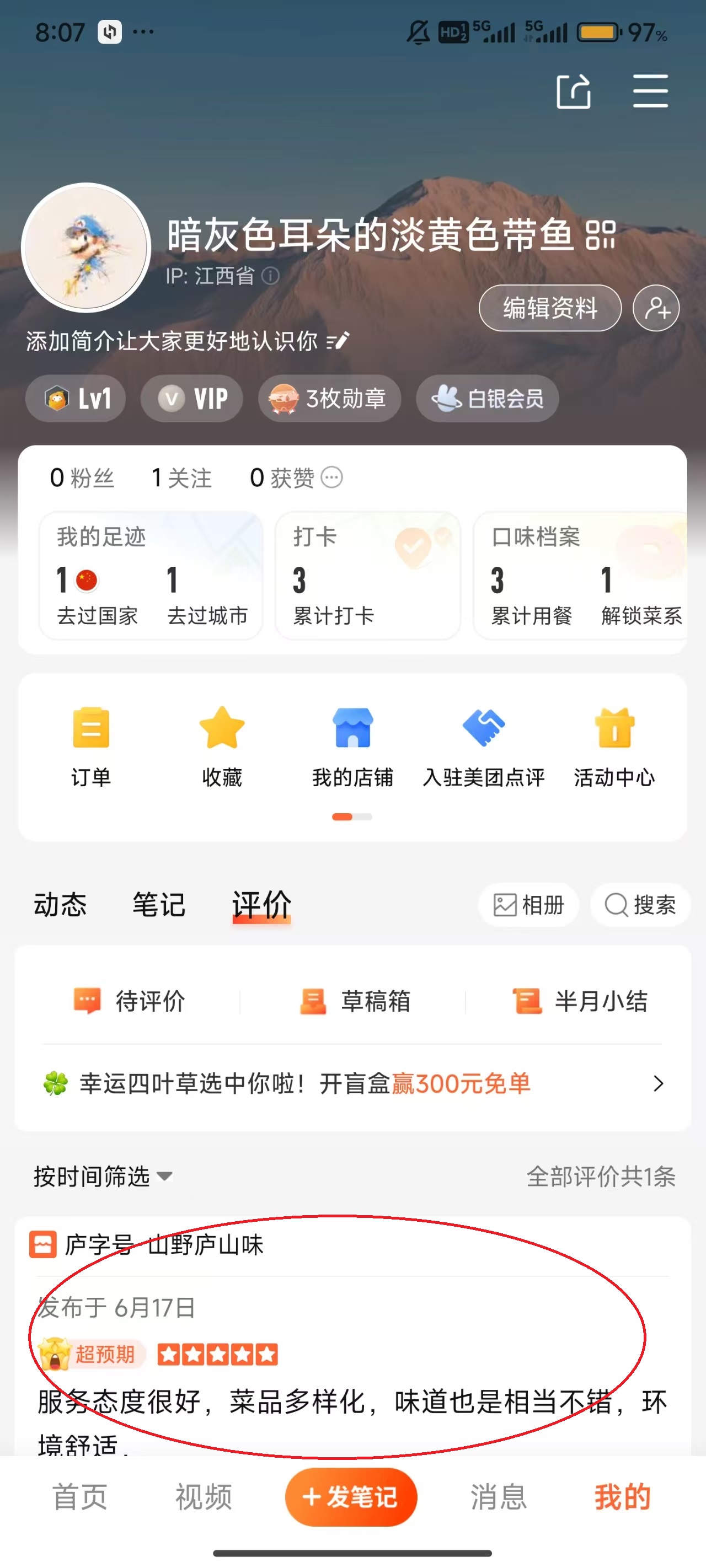The width and height of the screenshot is (706, 1568).
Task: Open the 草稿箱 drafts icon
Action: click(x=313, y=1001)
